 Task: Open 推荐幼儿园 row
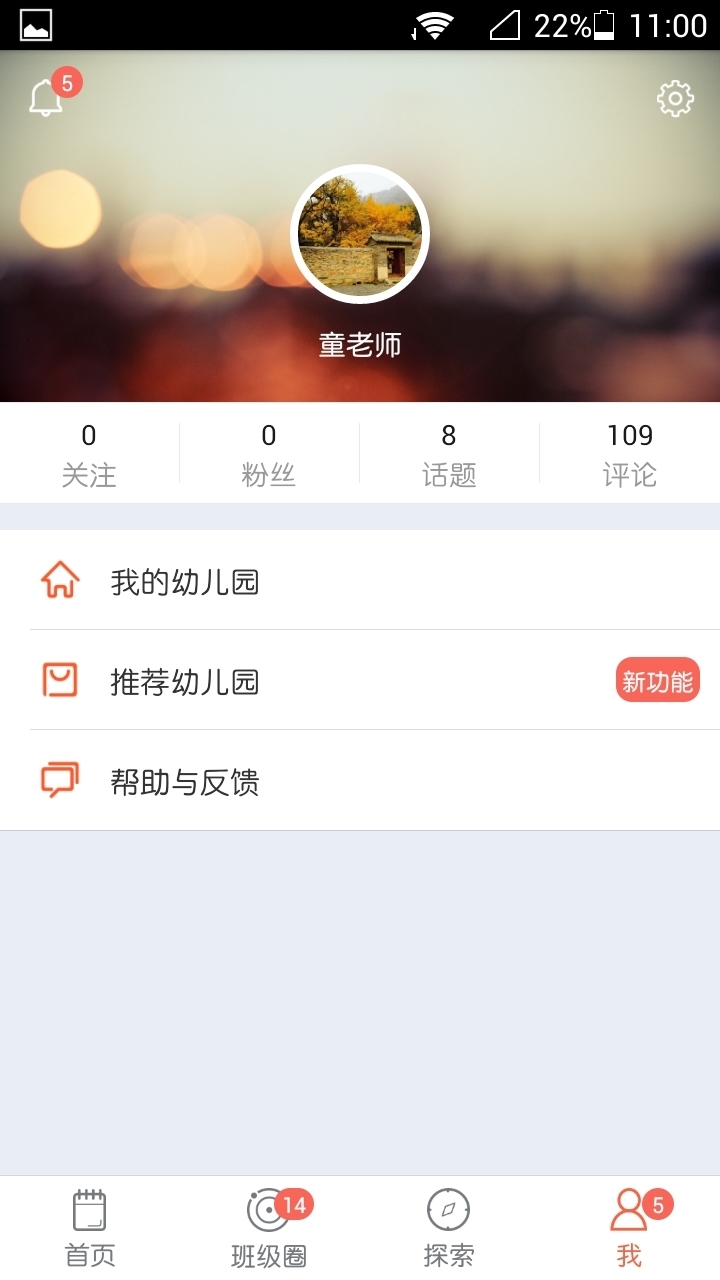pos(360,681)
